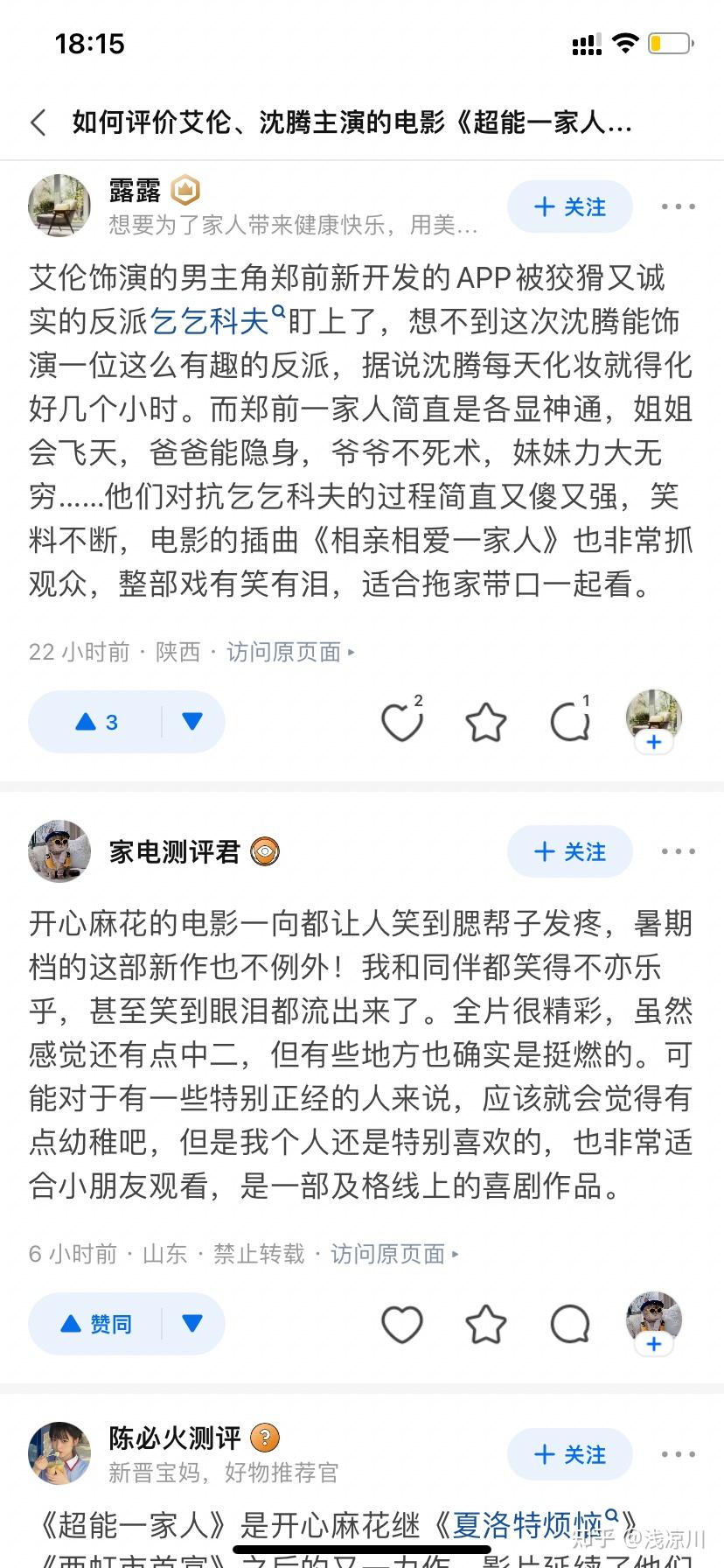Upvote 露露's answer with 3 votes

96,722
